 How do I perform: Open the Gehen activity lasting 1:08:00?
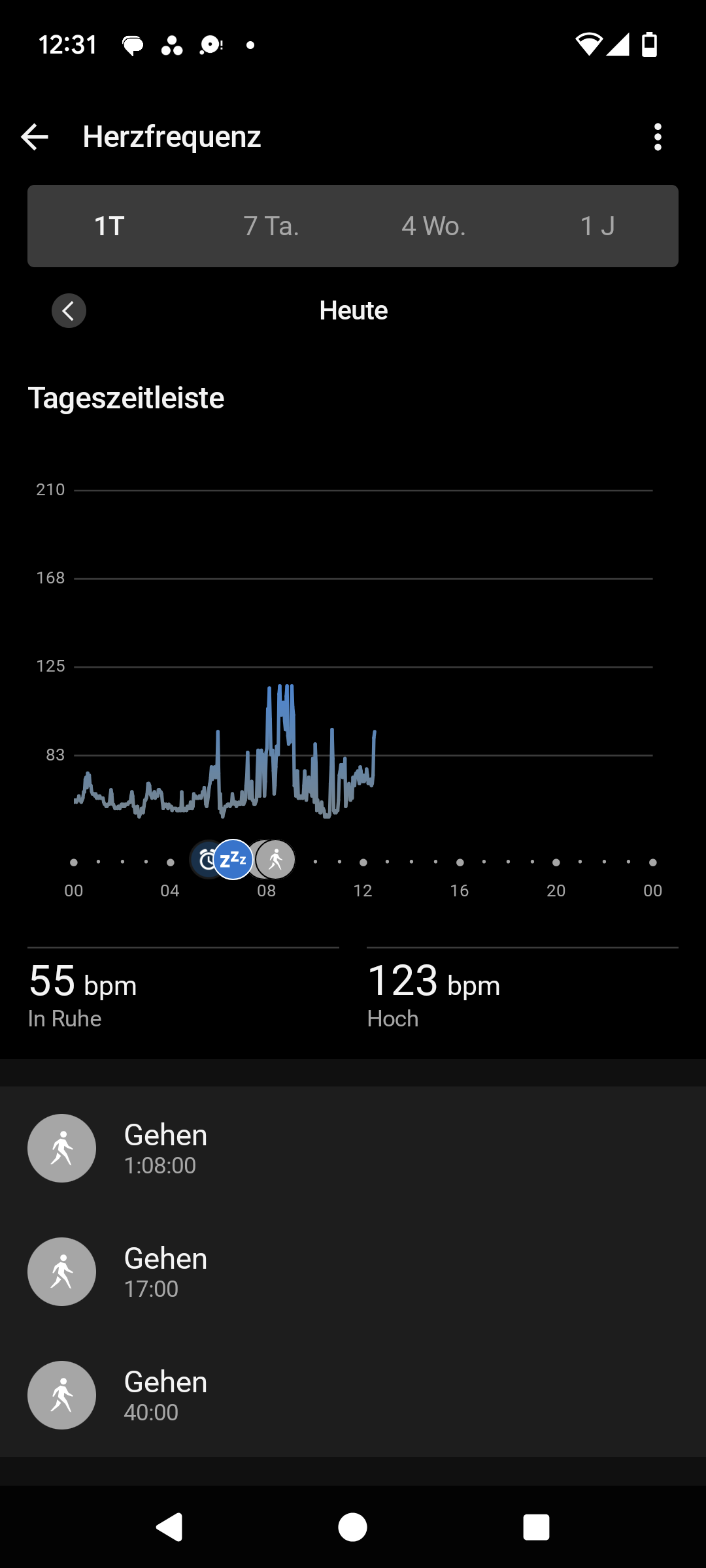(x=353, y=1149)
